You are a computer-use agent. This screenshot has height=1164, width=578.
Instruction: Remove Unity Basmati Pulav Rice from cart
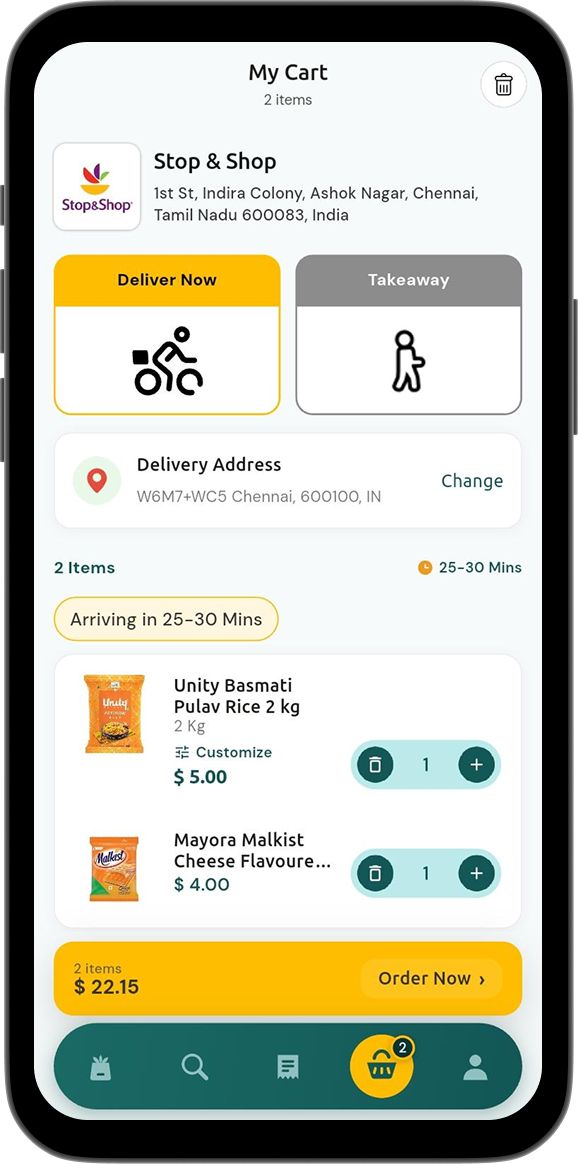pos(375,765)
